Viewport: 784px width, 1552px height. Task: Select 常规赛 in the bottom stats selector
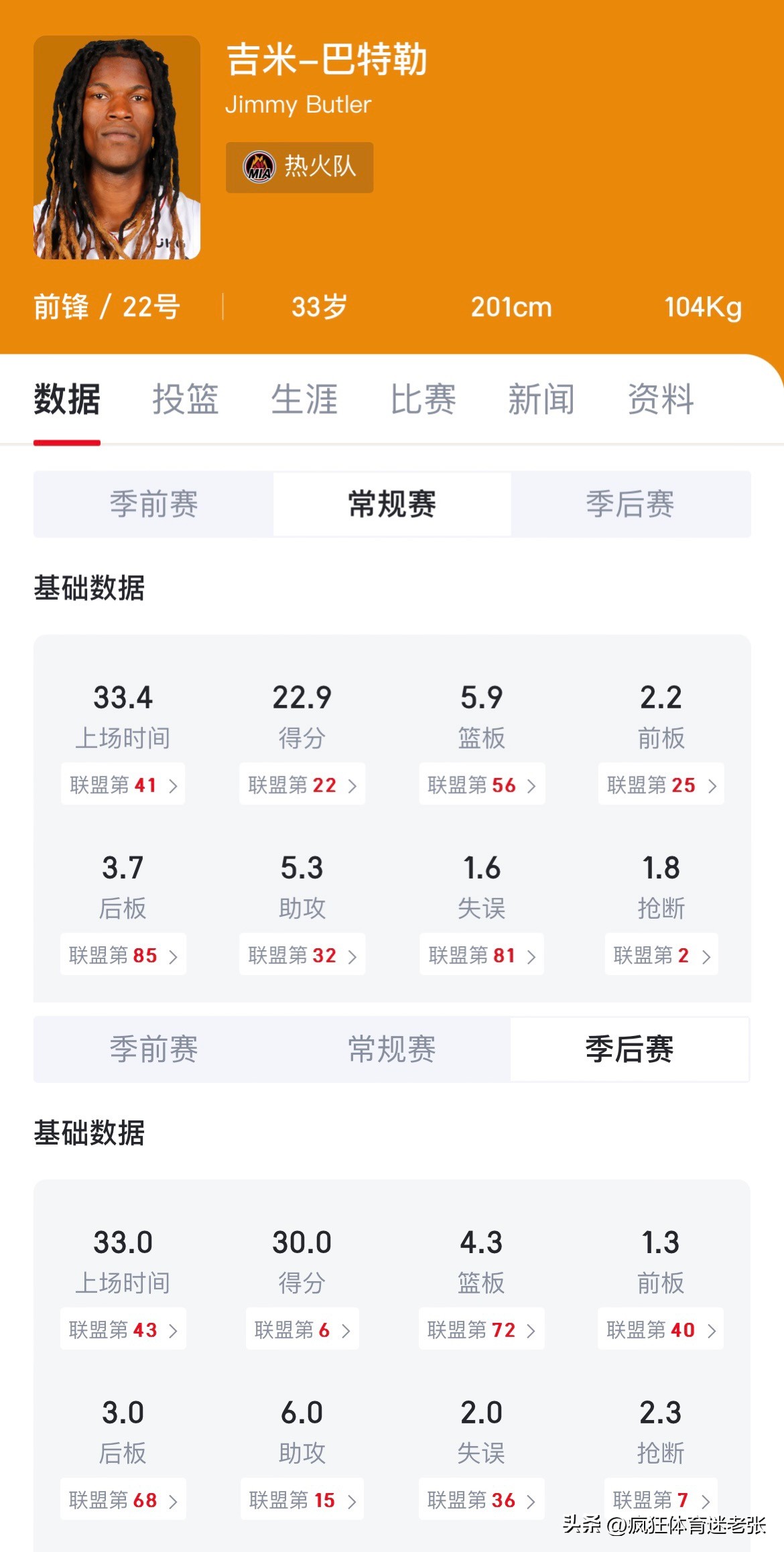click(392, 1050)
